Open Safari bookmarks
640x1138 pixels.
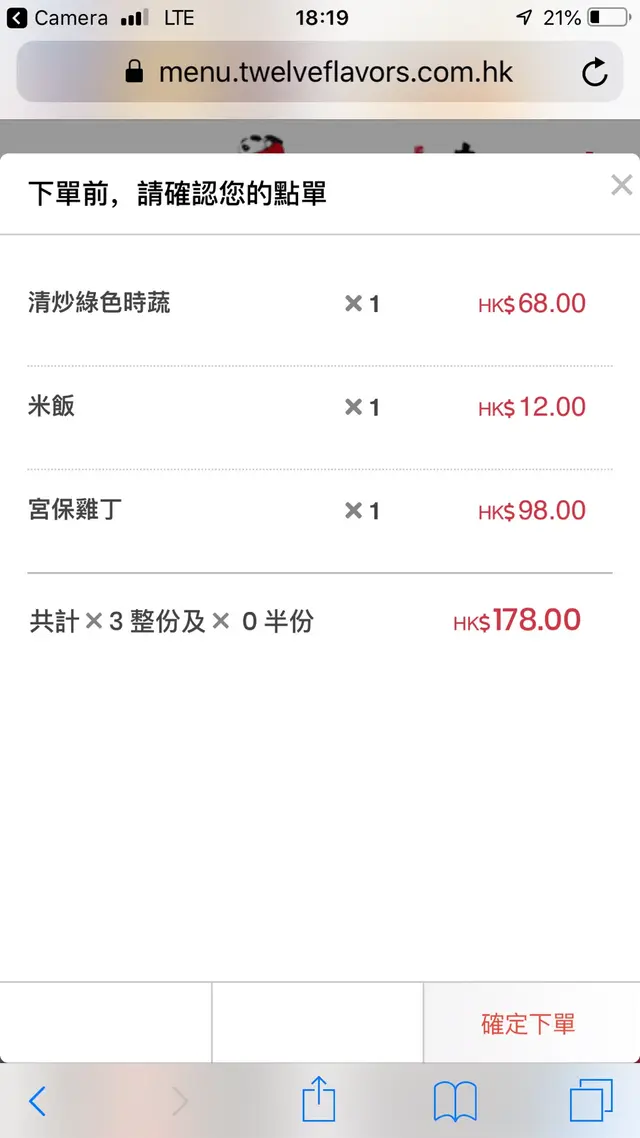(x=455, y=1101)
